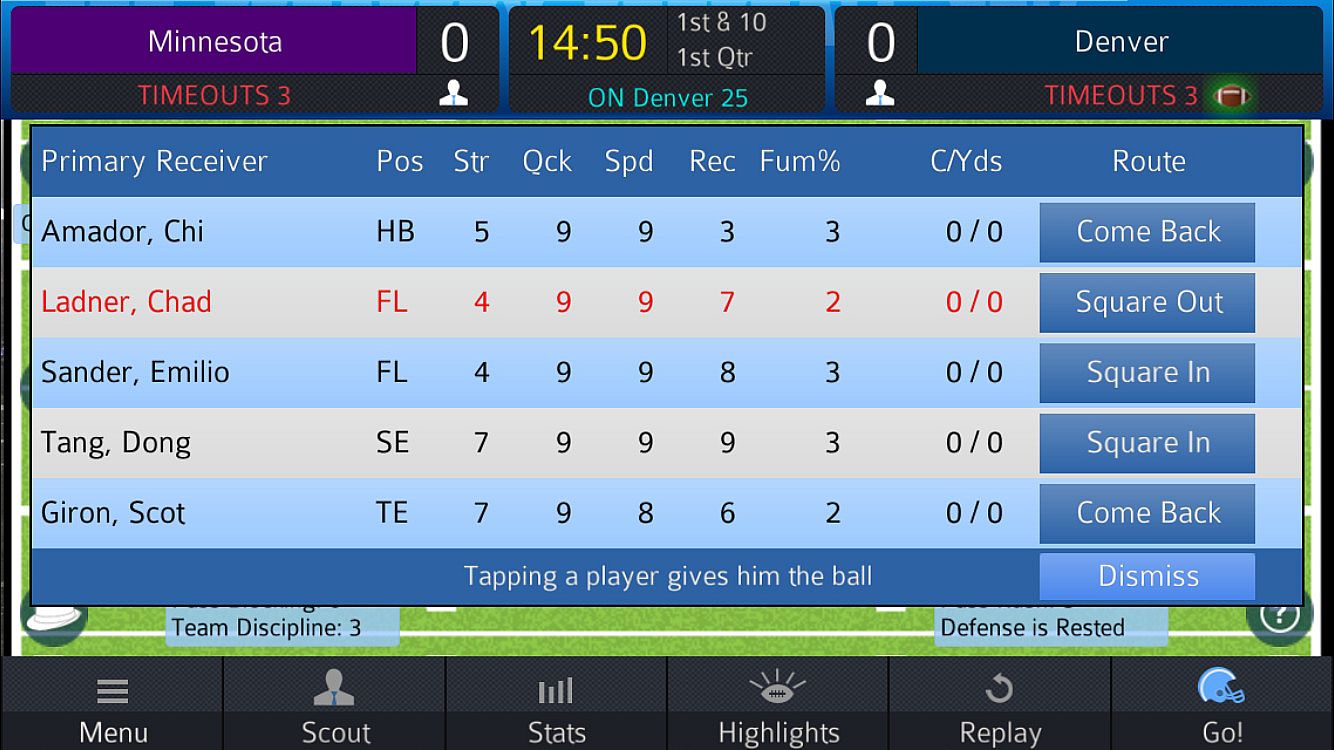Screen dimensions: 1334x750
Task: View the Stats screen
Action: 556,708
